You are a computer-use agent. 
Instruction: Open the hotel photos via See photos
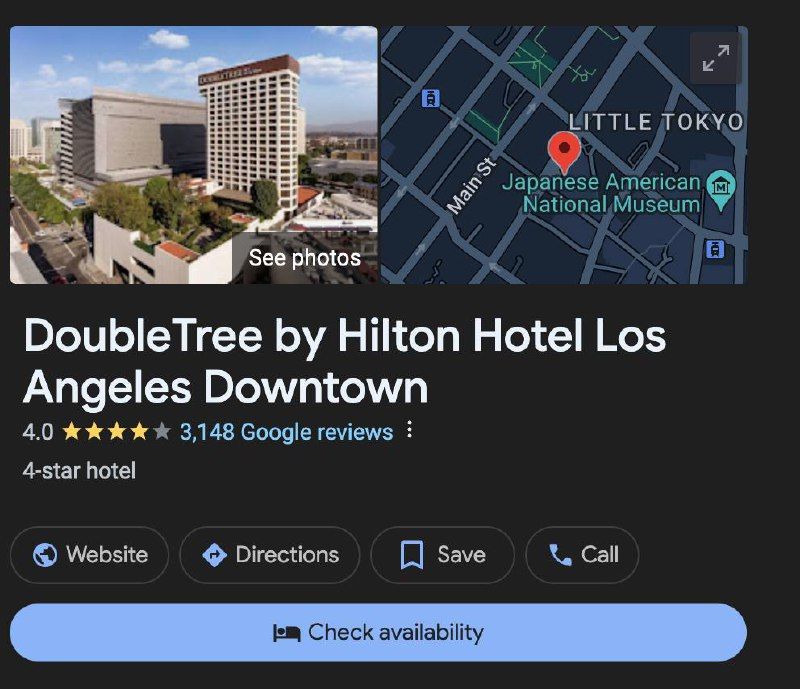pos(304,258)
